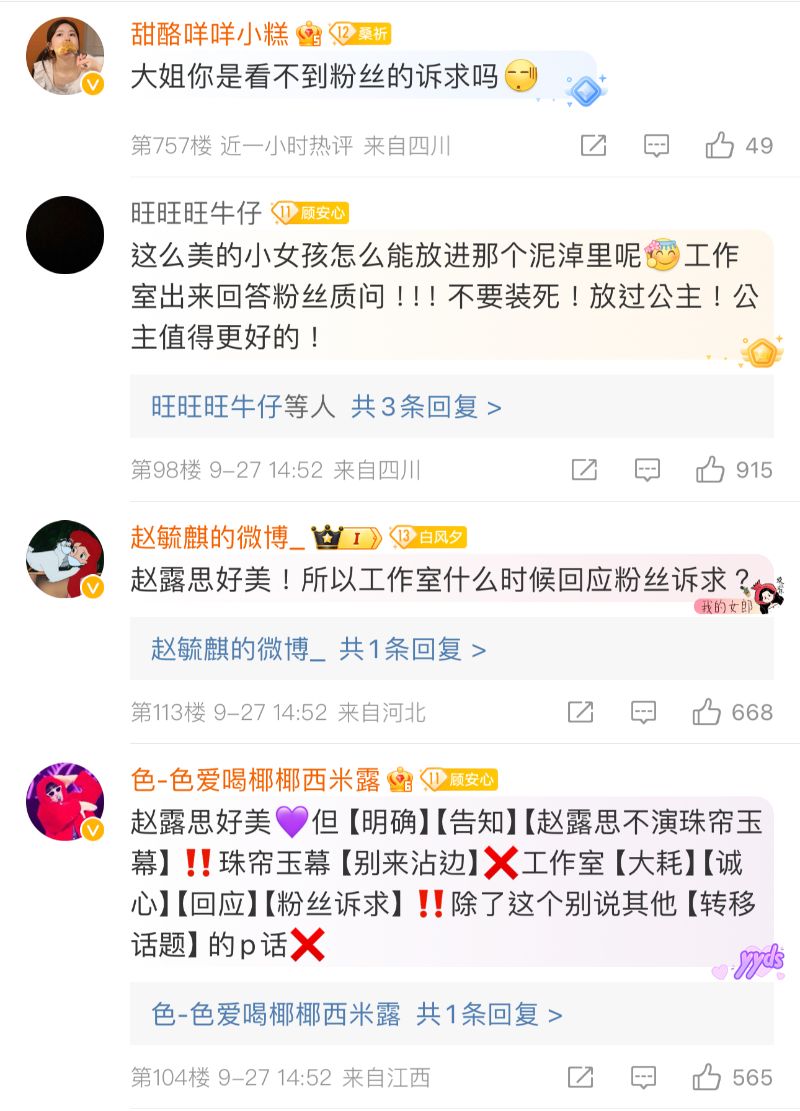800x1111 pixels.
Task: Show 共1条回复 under 色-色爱喝椰椰西米露 comment
Action: click(x=489, y=1015)
